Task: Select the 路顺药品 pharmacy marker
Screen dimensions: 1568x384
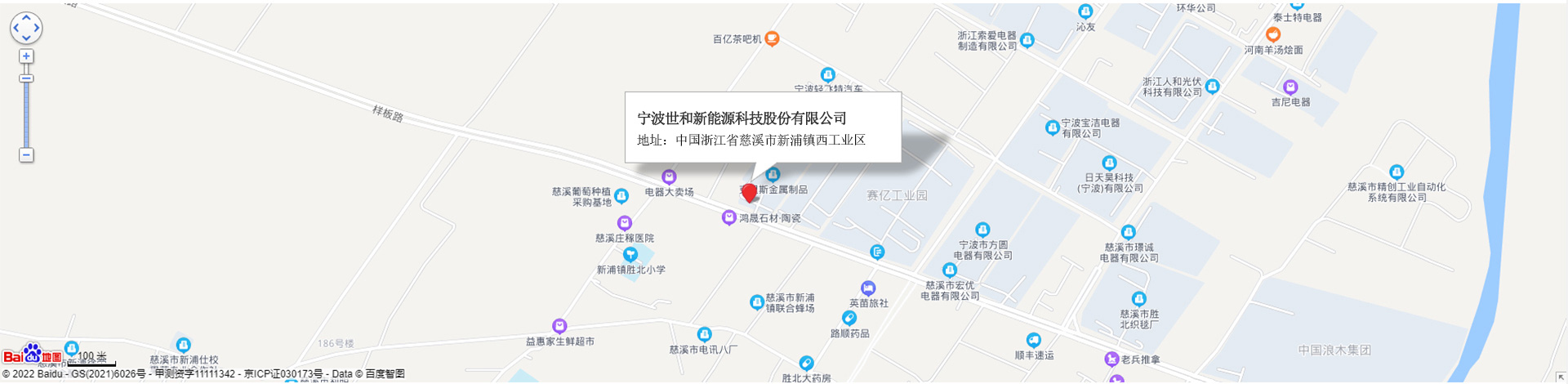Action: [x=849, y=319]
